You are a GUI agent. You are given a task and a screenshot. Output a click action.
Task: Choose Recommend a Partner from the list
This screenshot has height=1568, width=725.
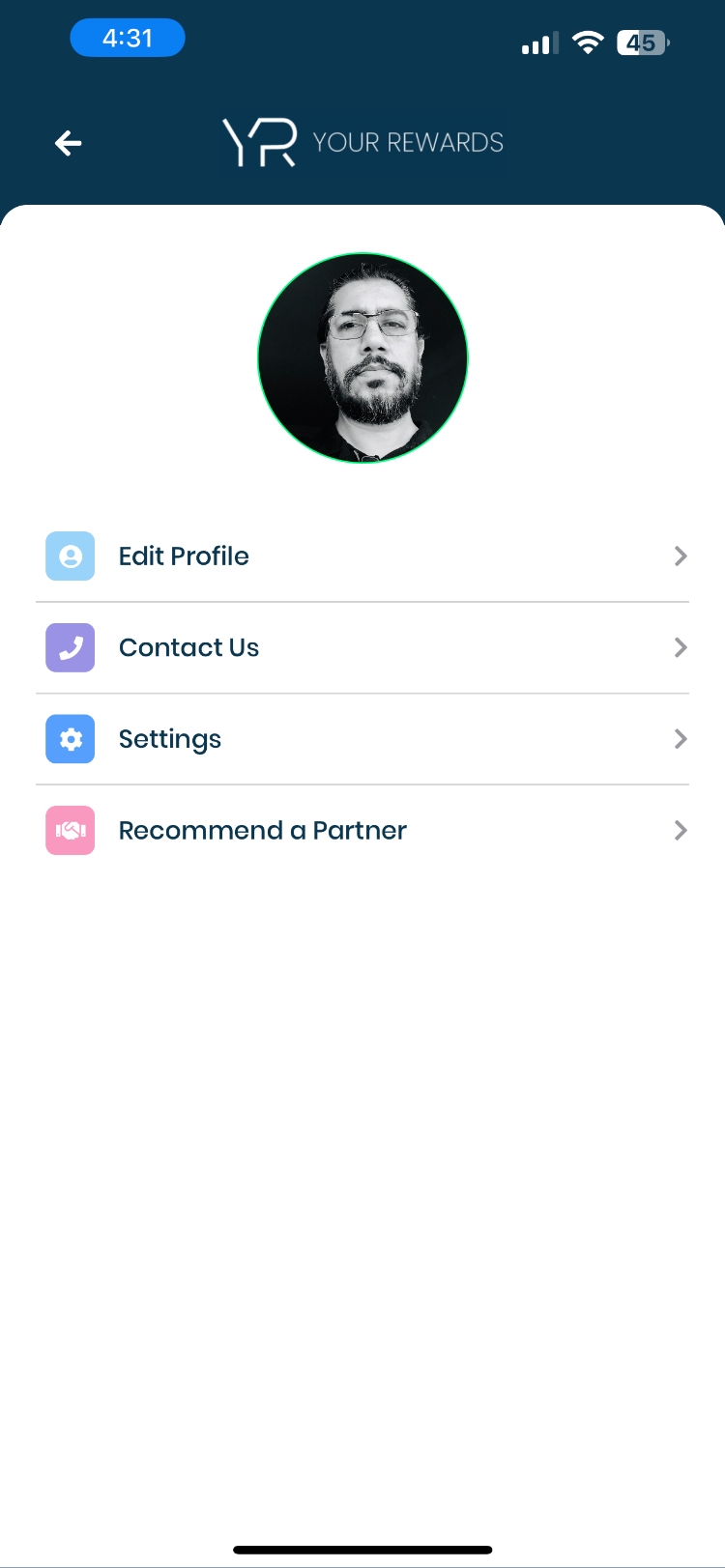tap(262, 830)
